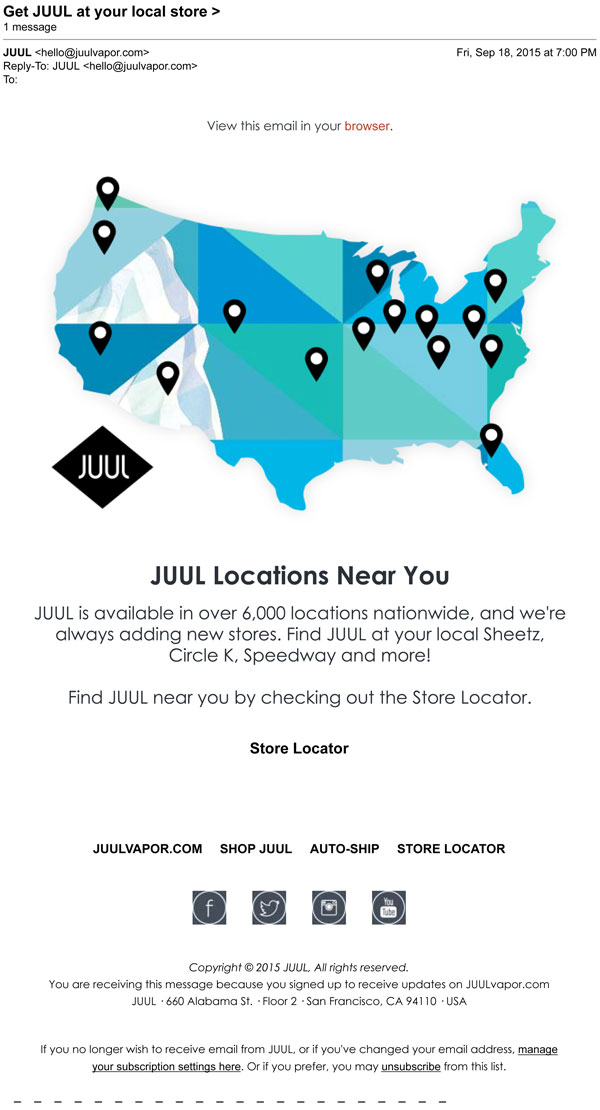Open JUUL's YouTube icon
Image resolution: width=600 pixels, height=1110 pixels.
(x=389, y=908)
